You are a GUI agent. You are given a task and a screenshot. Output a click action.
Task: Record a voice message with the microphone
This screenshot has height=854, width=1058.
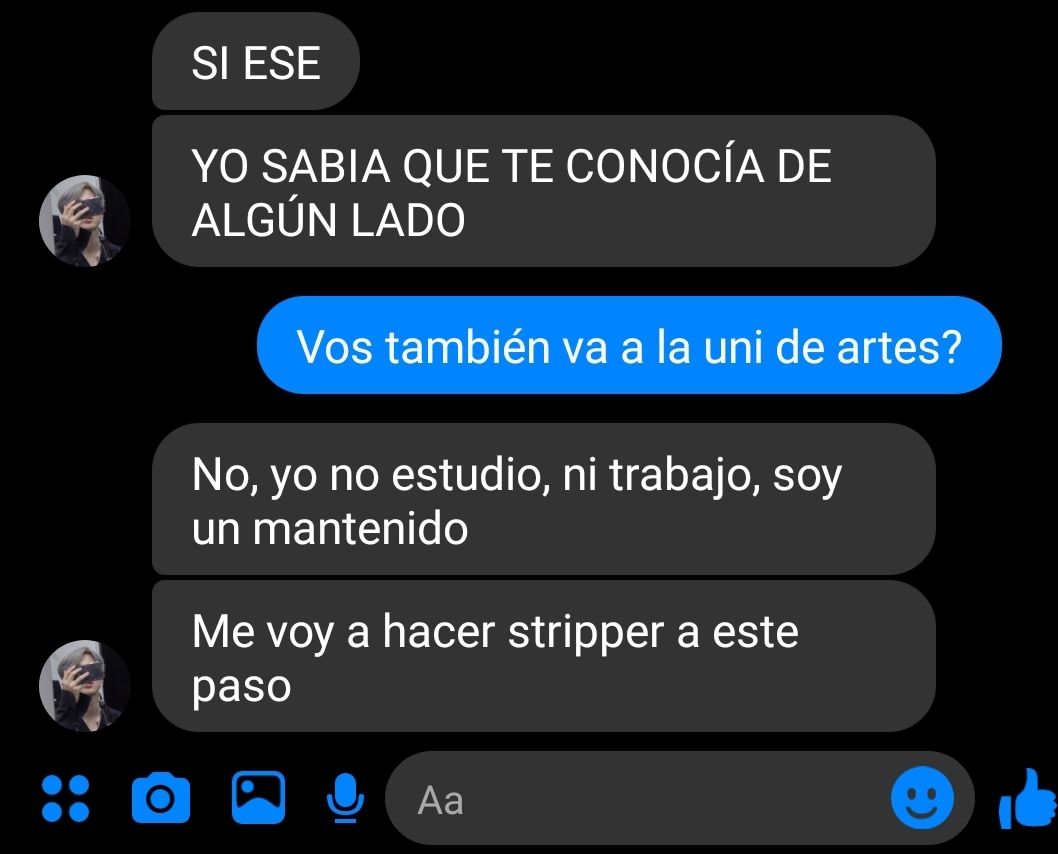click(x=344, y=797)
